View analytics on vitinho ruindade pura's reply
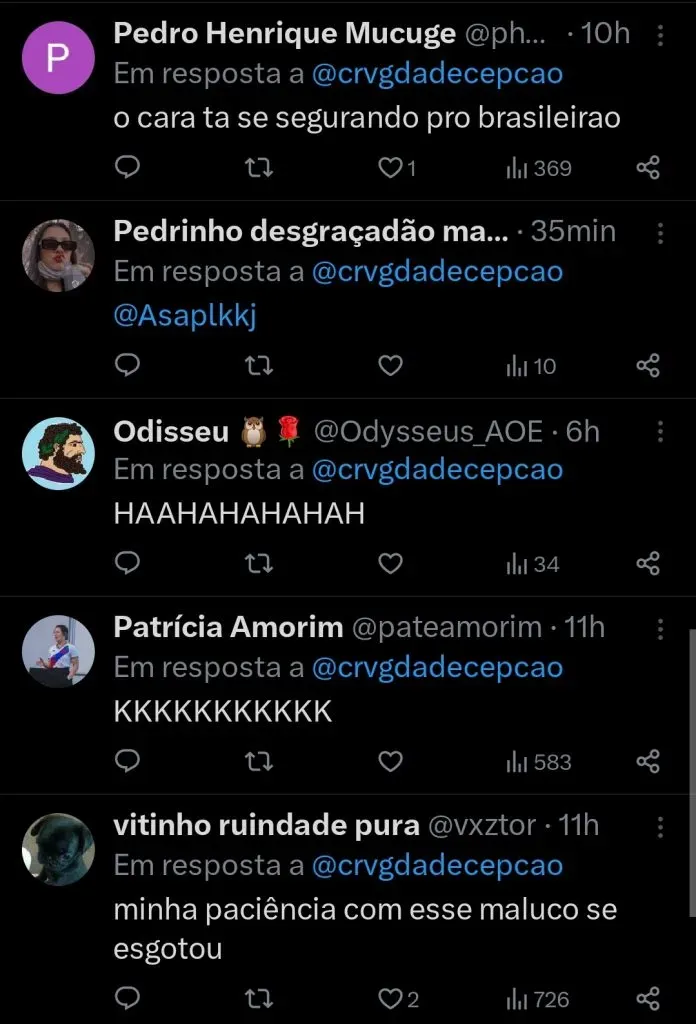The width and height of the screenshot is (696, 1024). [538, 998]
